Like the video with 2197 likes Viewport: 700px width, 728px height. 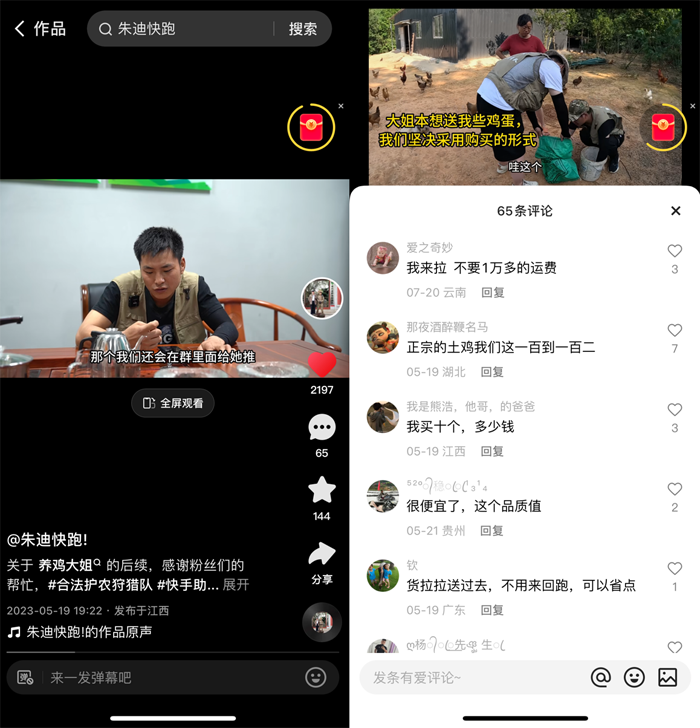pos(322,366)
